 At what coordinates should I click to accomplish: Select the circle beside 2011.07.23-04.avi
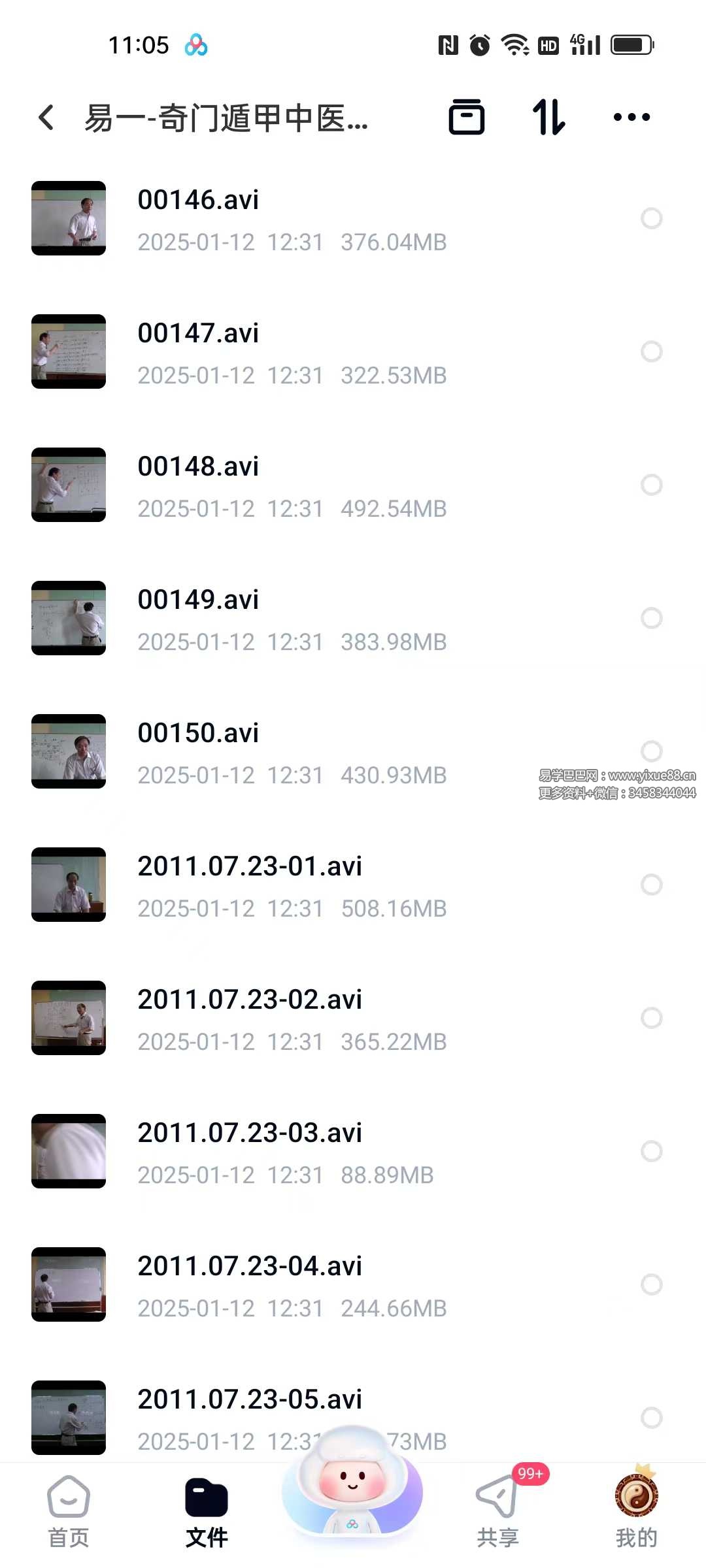(651, 1284)
